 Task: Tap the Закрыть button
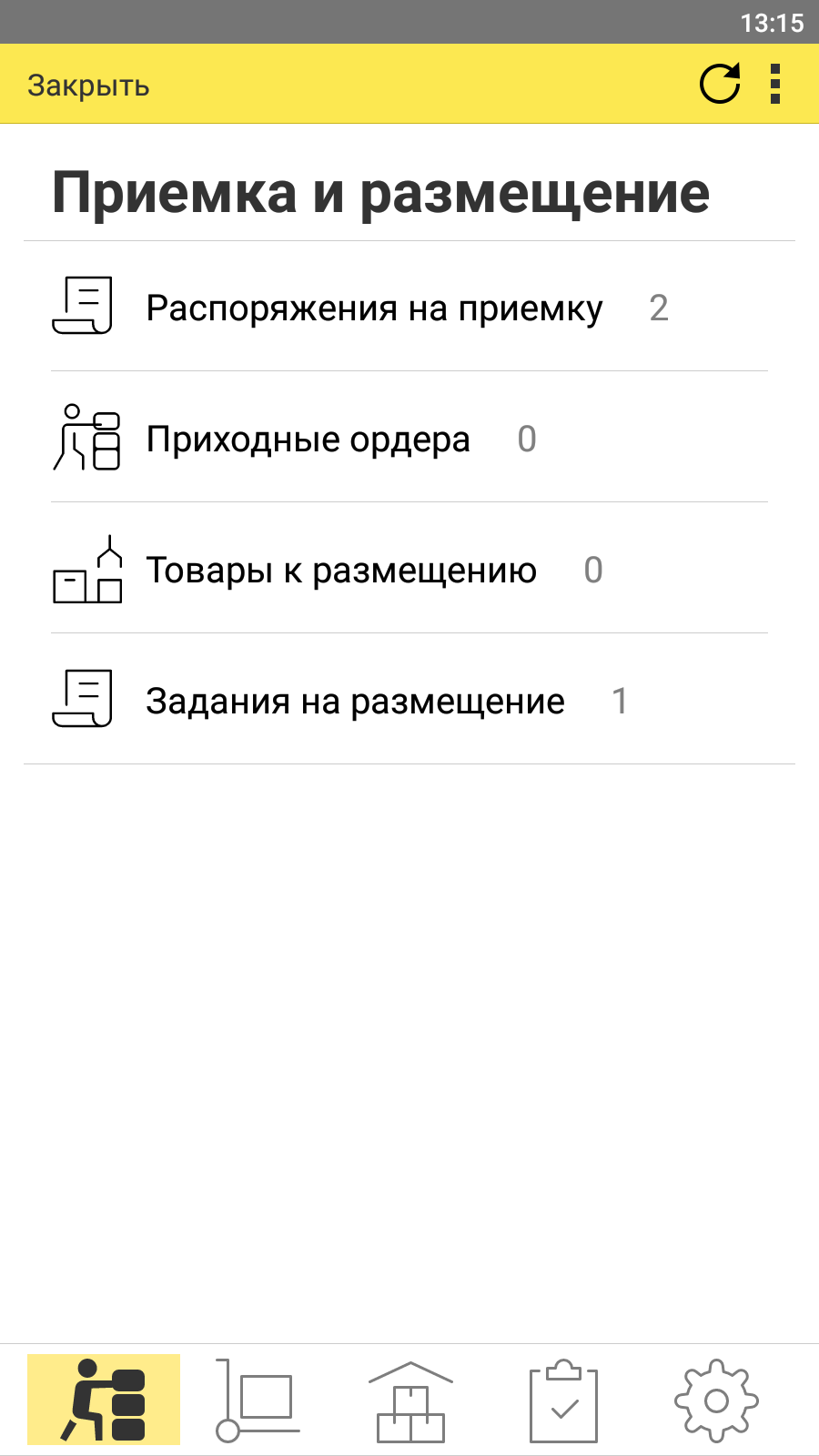pos(88,86)
